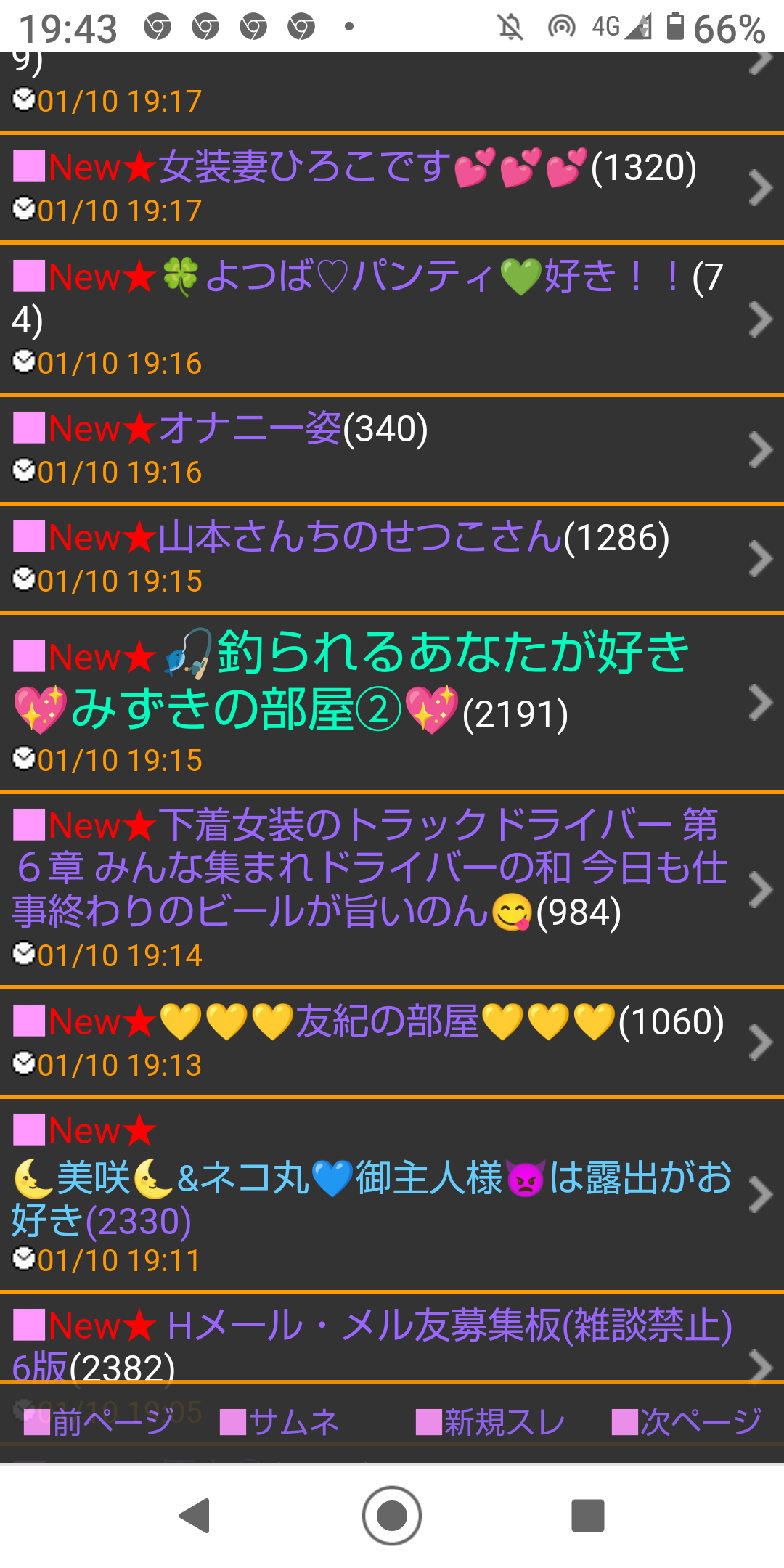Create a new thread via 新規スレ
The height and width of the screenshot is (1568, 784).
point(491,1422)
